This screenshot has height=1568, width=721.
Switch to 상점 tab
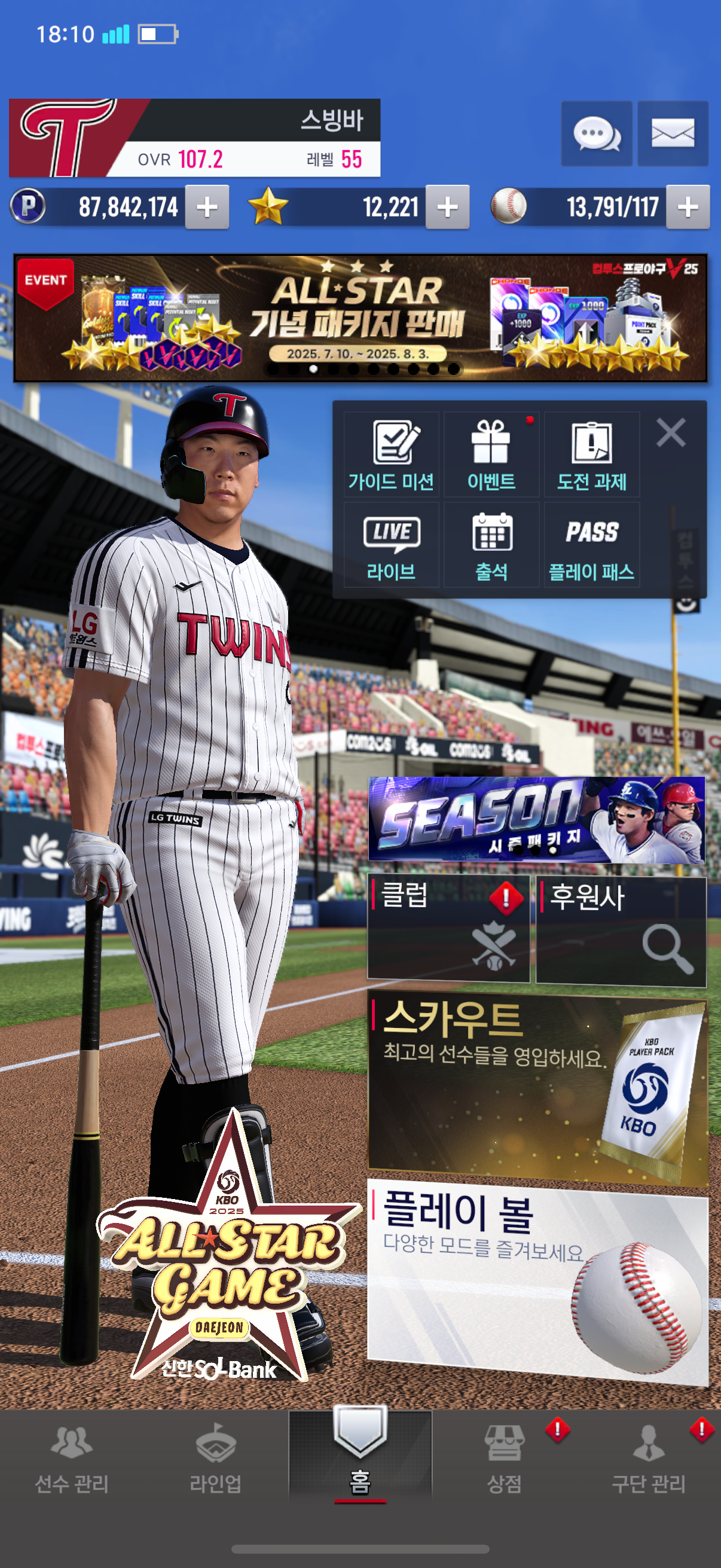(505, 1459)
